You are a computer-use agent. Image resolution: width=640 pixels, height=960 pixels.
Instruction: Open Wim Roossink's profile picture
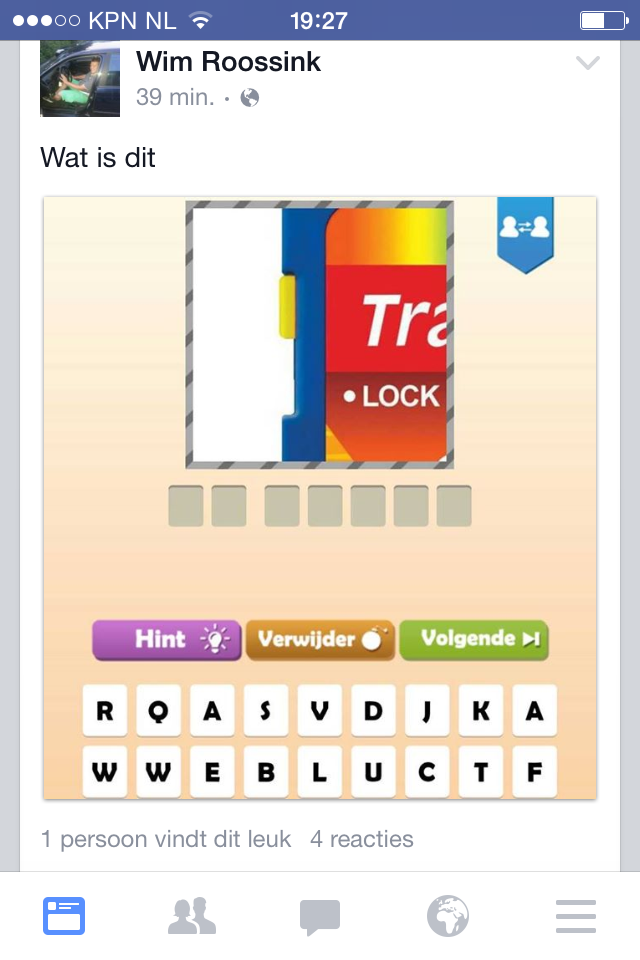coord(80,79)
